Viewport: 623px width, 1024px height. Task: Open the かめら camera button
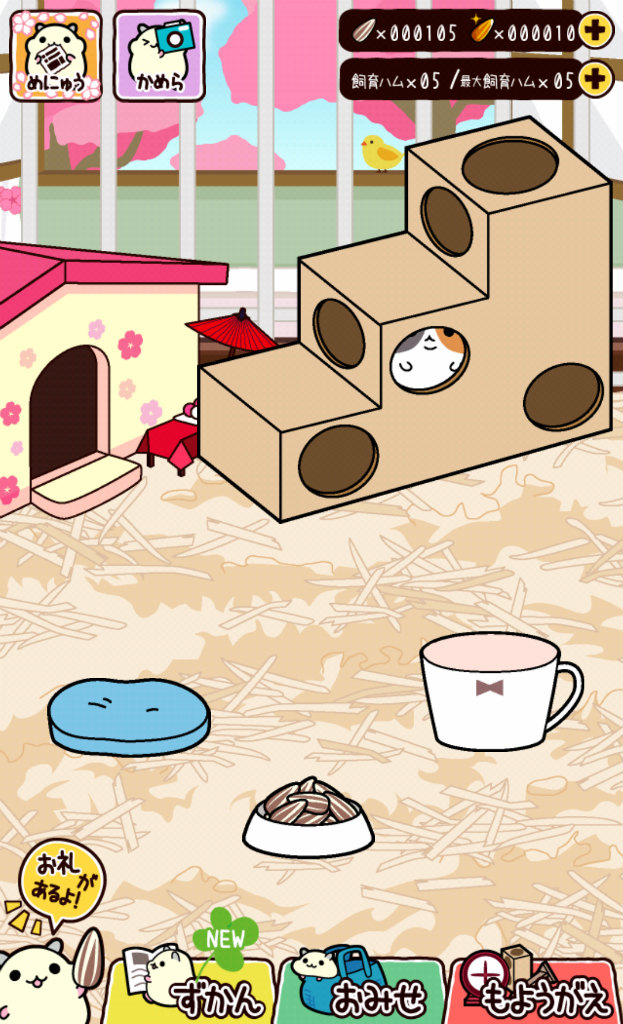click(160, 55)
